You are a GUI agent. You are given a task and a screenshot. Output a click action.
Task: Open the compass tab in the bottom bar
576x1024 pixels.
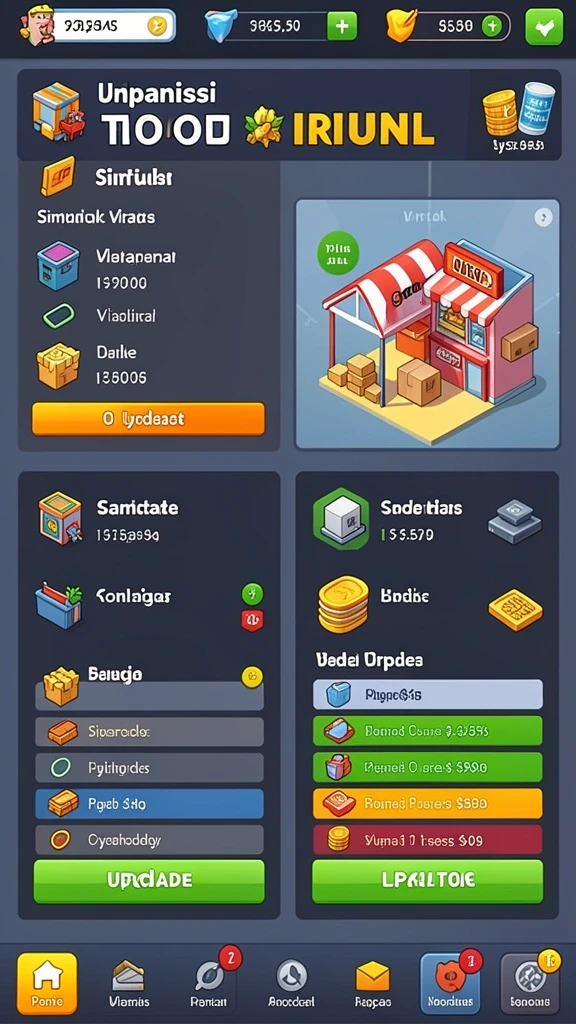click(x=291, y=982)
